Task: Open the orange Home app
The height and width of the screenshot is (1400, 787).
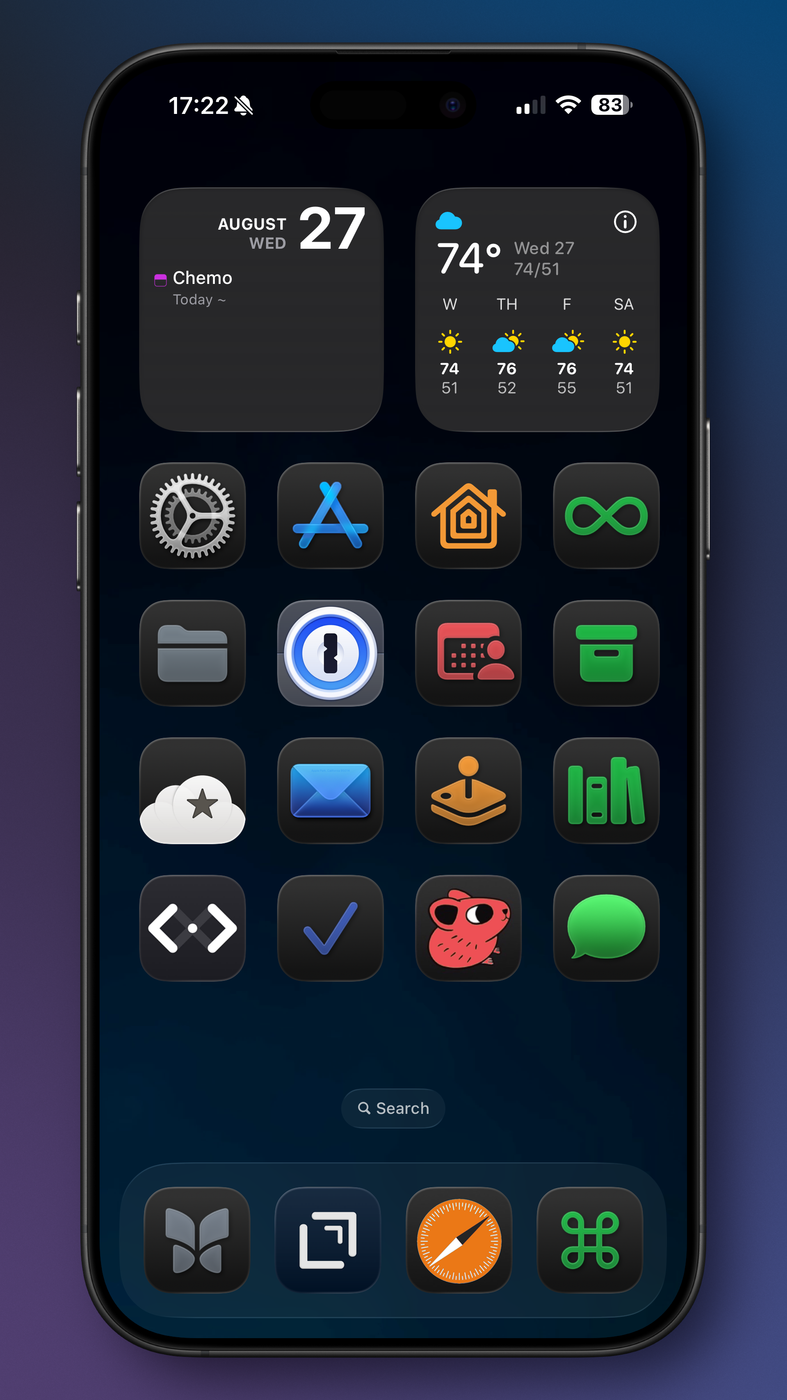Action: tap(468, 516)
